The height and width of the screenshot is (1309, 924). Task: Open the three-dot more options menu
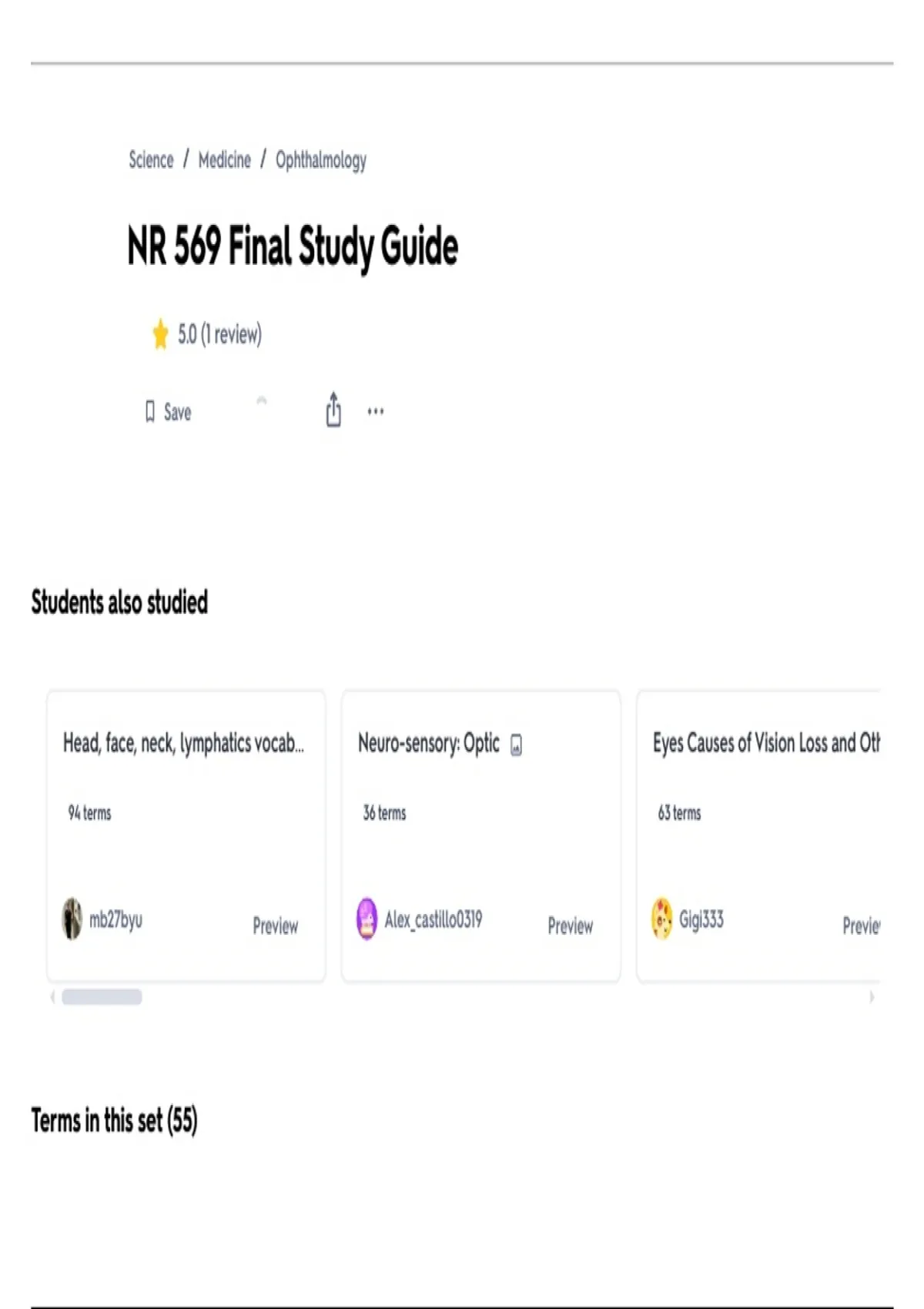tap(376, 411)
